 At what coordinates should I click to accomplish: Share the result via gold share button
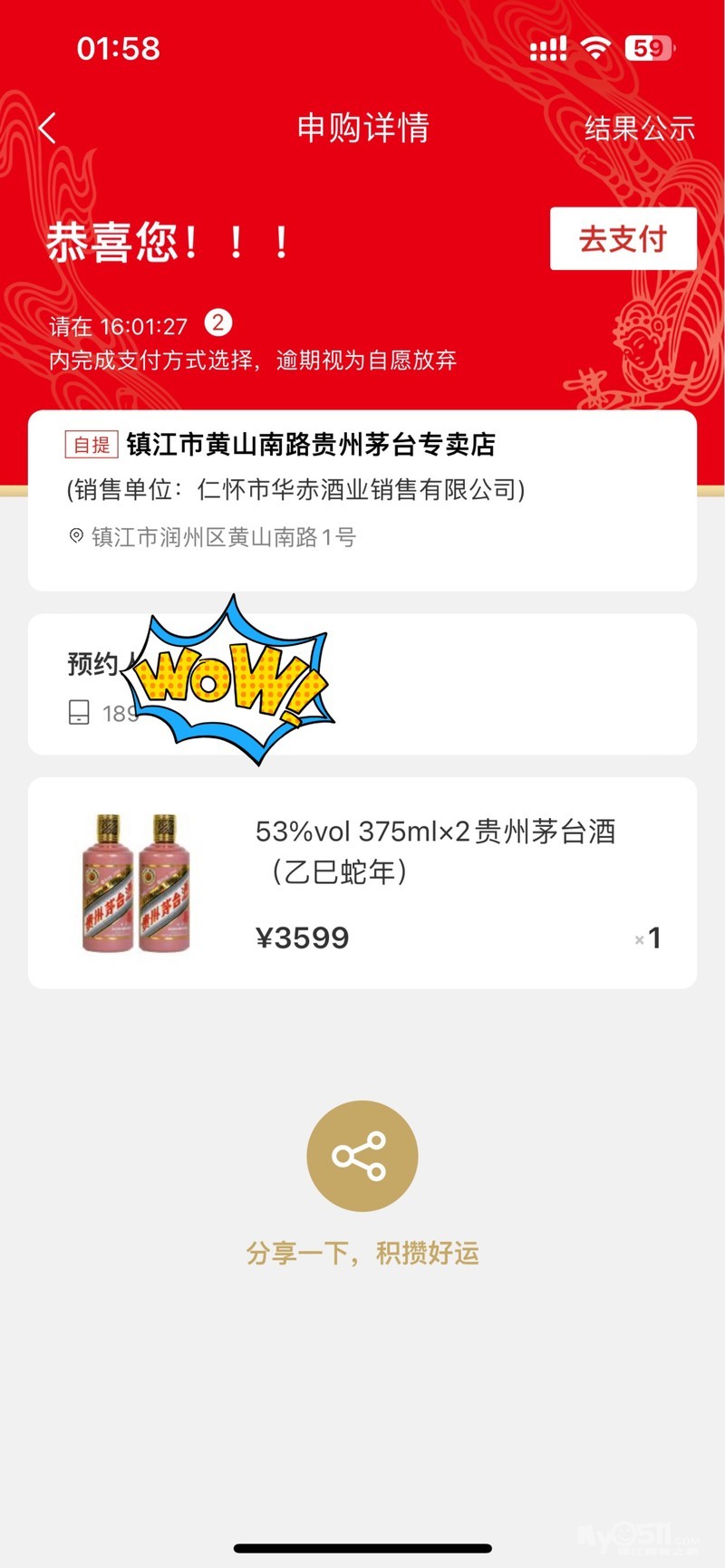click(x=362, y=1156)
